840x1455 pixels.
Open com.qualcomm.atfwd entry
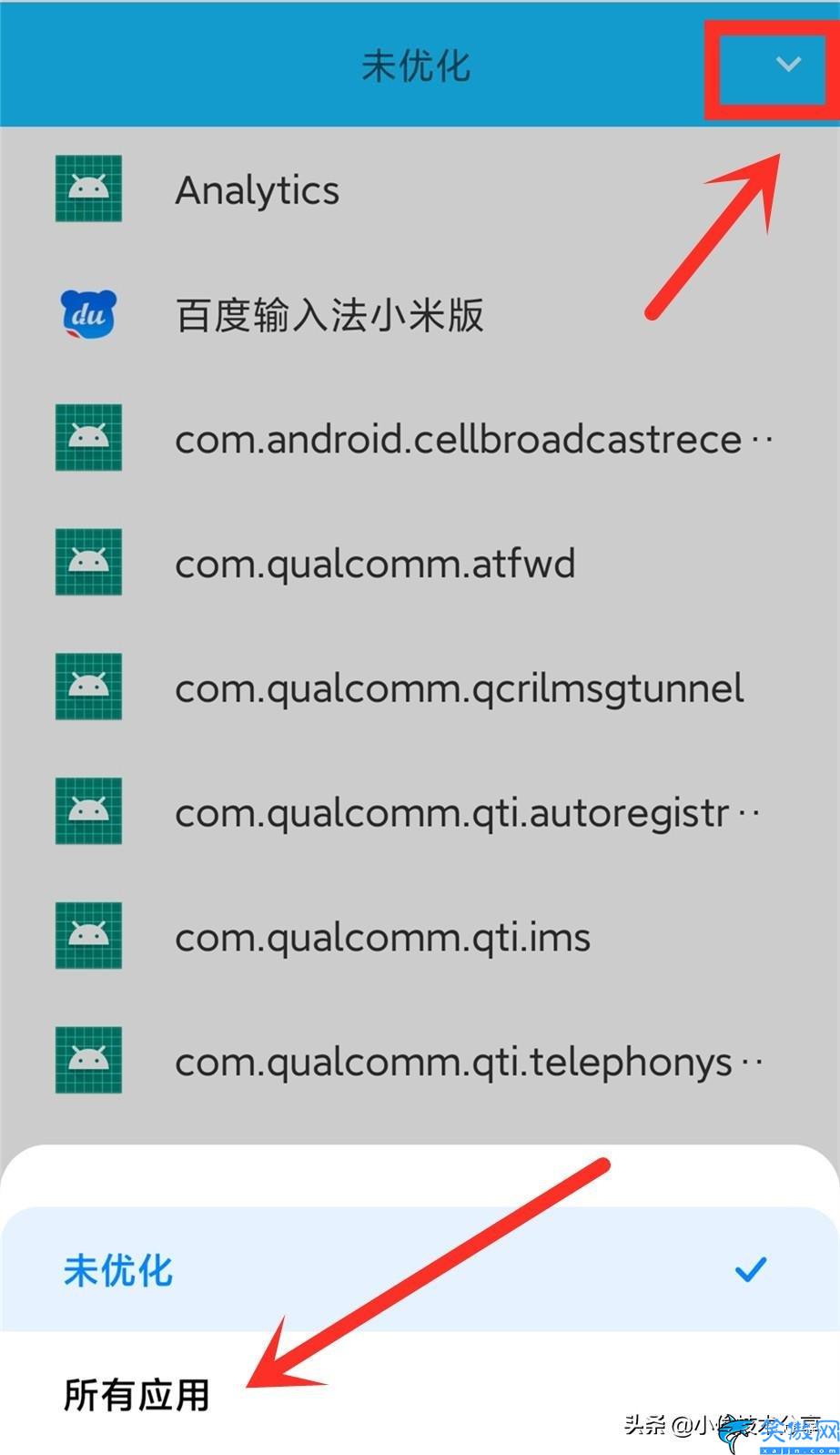point(420,564)
